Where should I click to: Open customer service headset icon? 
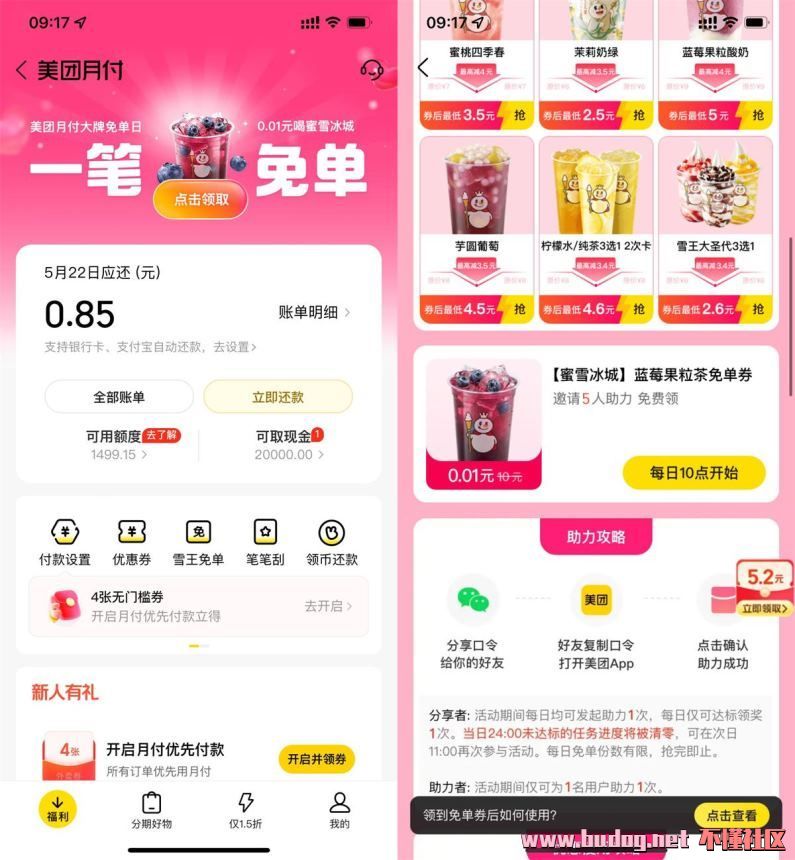click(x=371, y=70)
